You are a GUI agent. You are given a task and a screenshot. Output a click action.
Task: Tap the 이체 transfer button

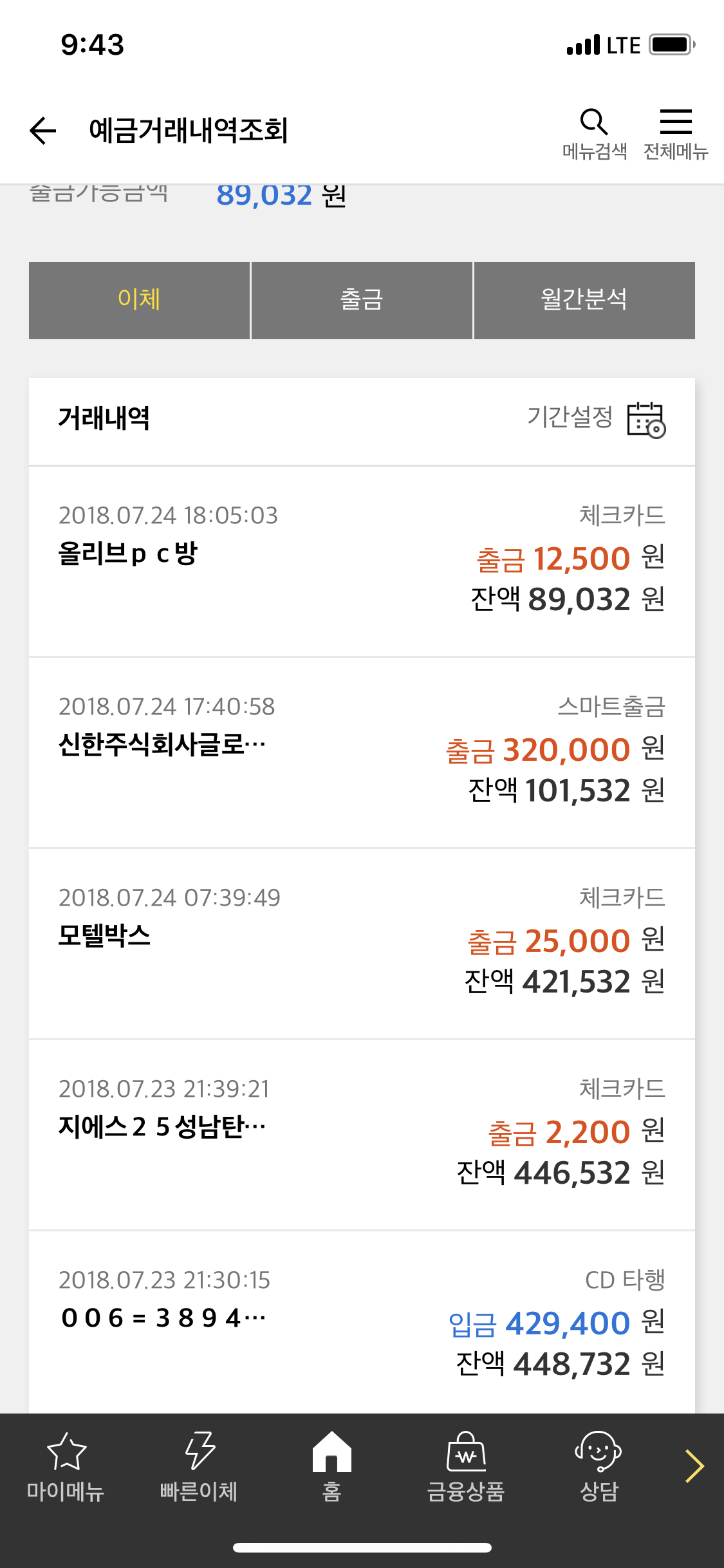tap(139, 300)
